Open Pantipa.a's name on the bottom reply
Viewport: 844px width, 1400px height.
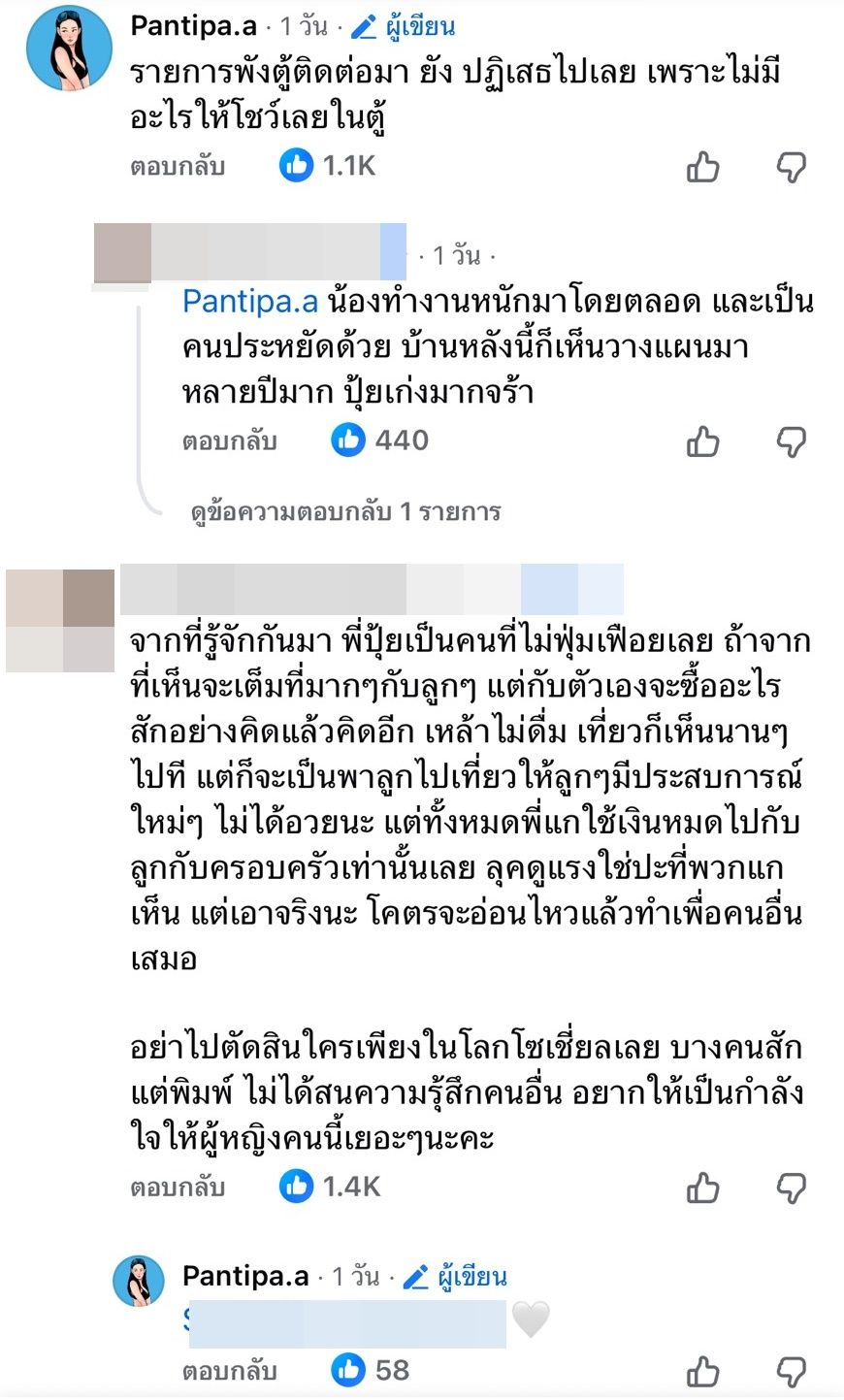pyautogui.click(x=245, y=1277)
